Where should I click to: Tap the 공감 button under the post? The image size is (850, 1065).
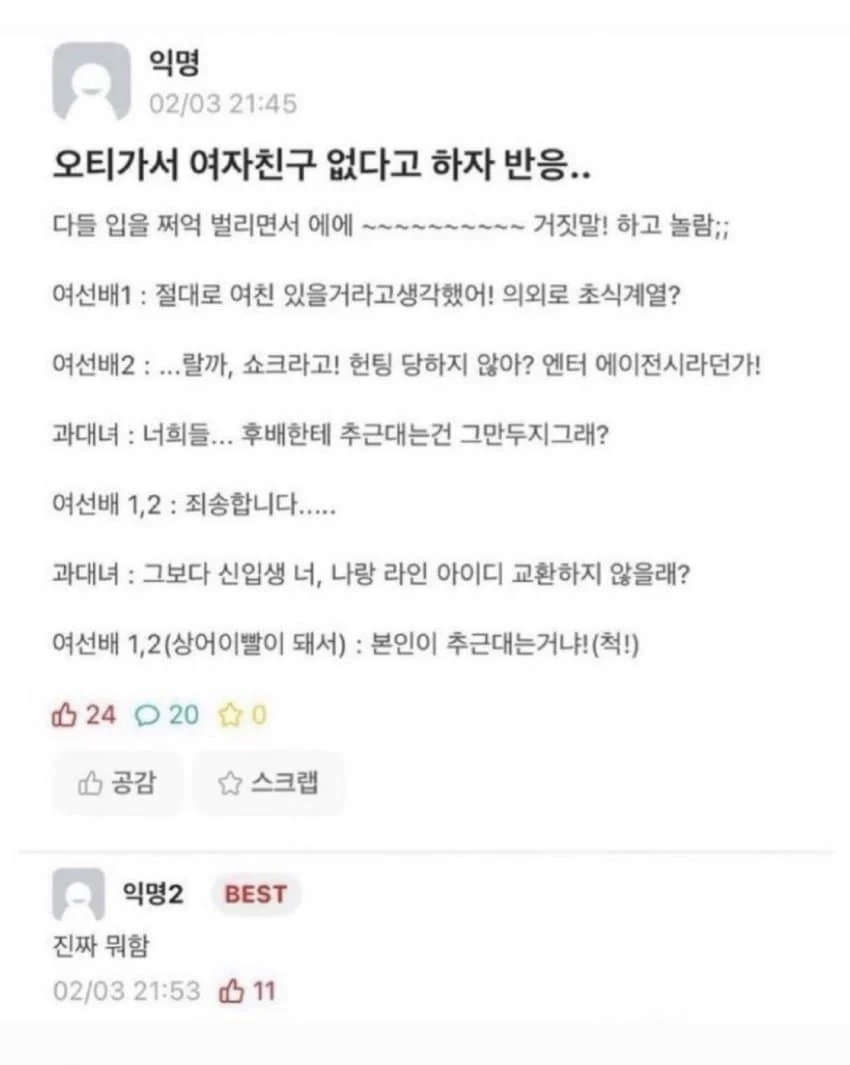point(117,783)
